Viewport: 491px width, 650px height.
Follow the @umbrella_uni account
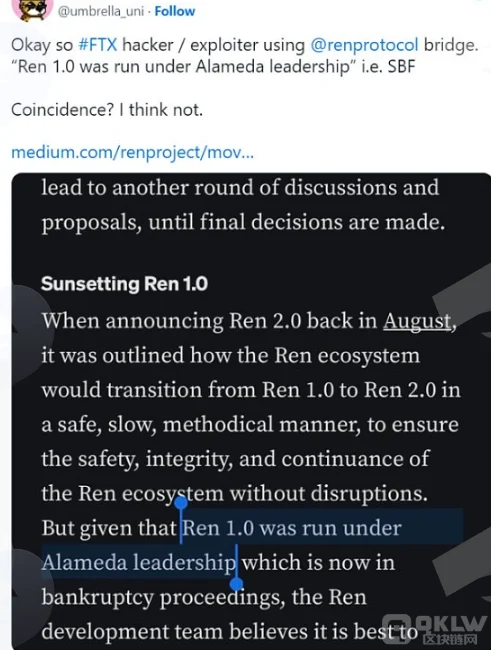pyautogui.click(x=175, y=11)
